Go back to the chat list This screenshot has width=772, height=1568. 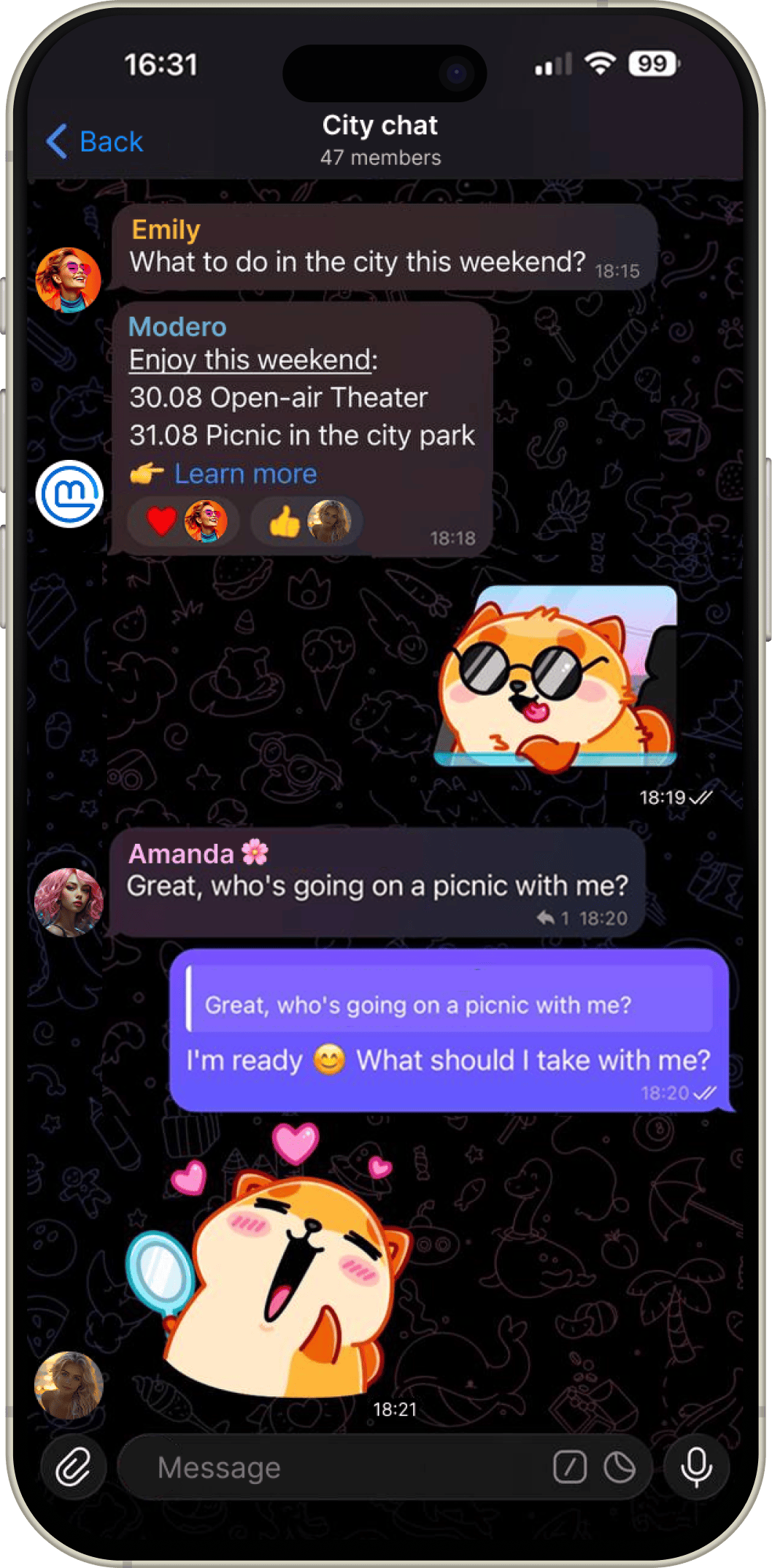point(95,142)
